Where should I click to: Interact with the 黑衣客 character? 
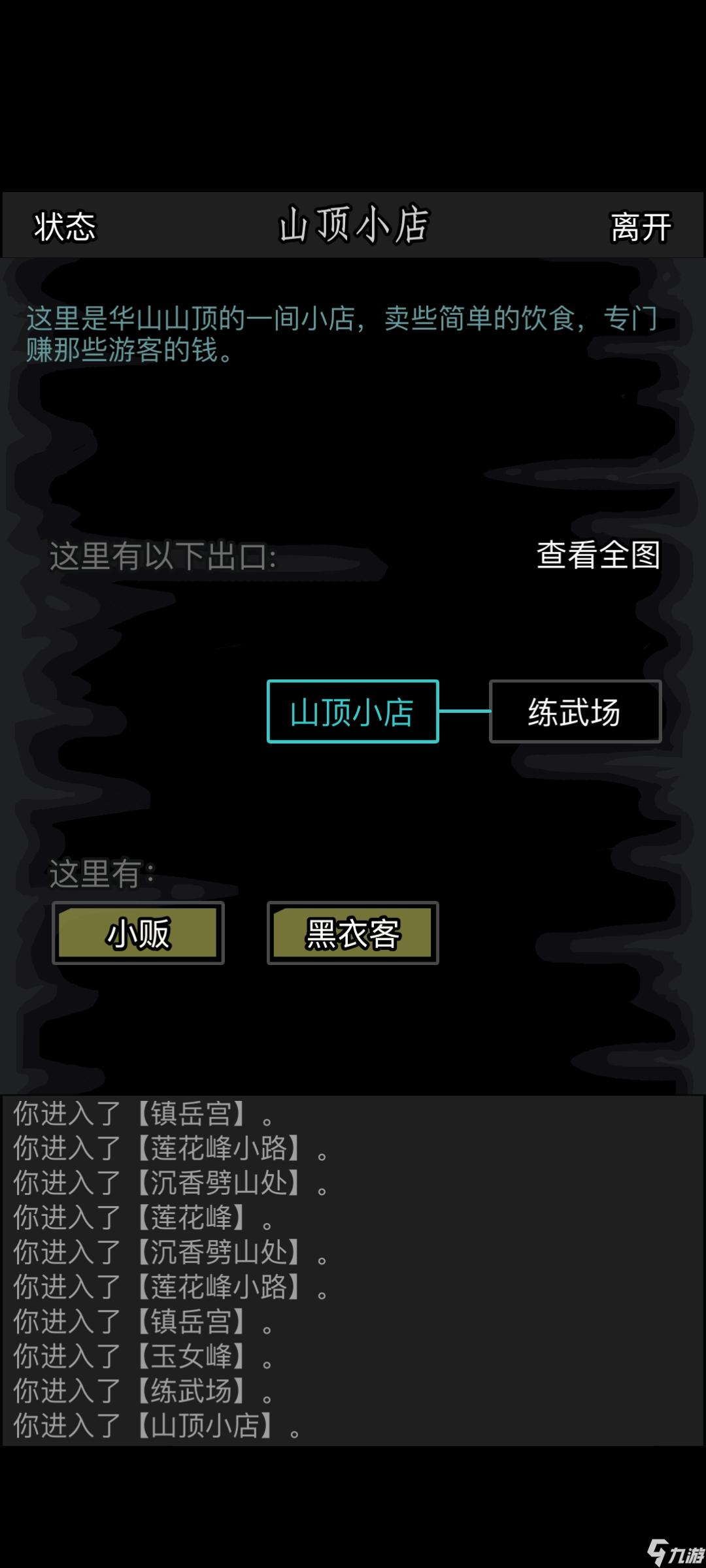352,933
